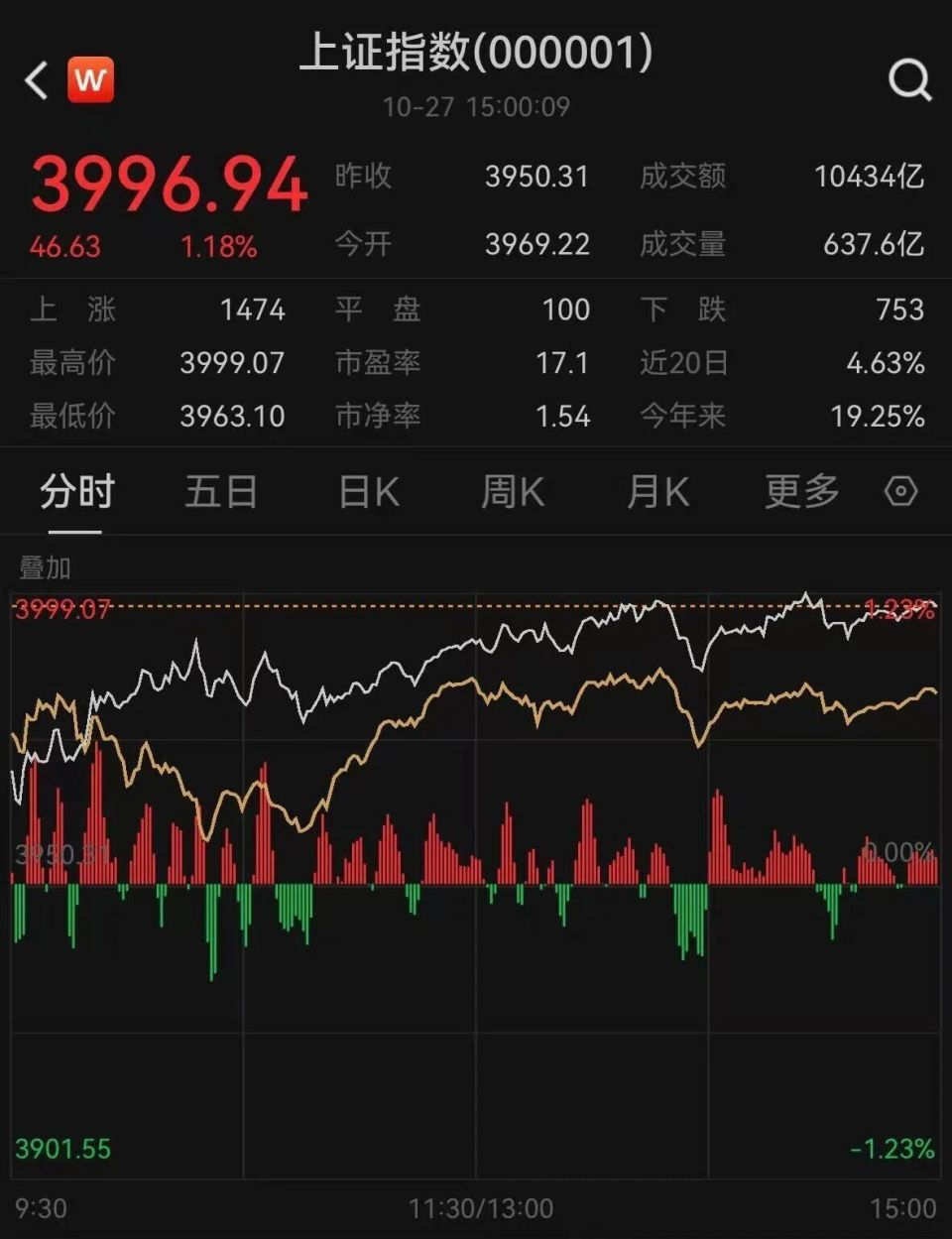Screen dimensions: 952x1239
Task: Select the 分时 intraday tab
Action: click(x=77, y=491)
